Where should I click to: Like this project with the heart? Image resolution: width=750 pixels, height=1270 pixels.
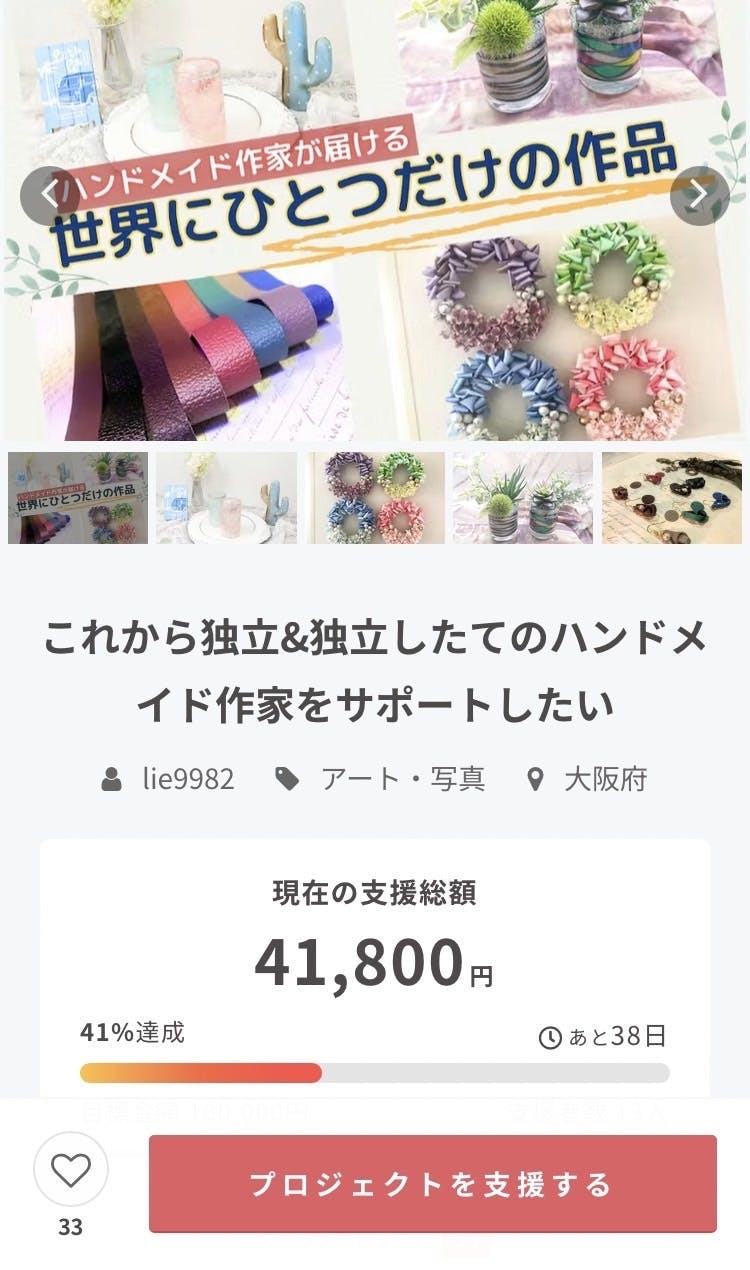(70, 1170)
